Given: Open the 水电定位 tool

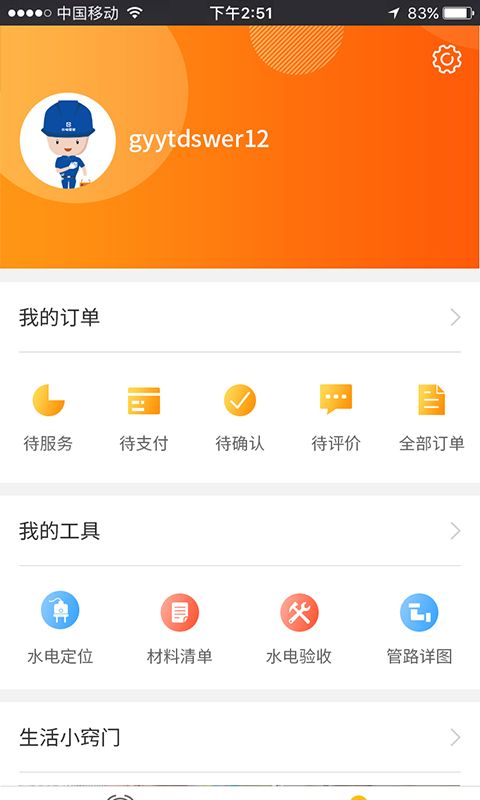Looking at the screenshot, I should pyautogui.click(x=60, y=629).
